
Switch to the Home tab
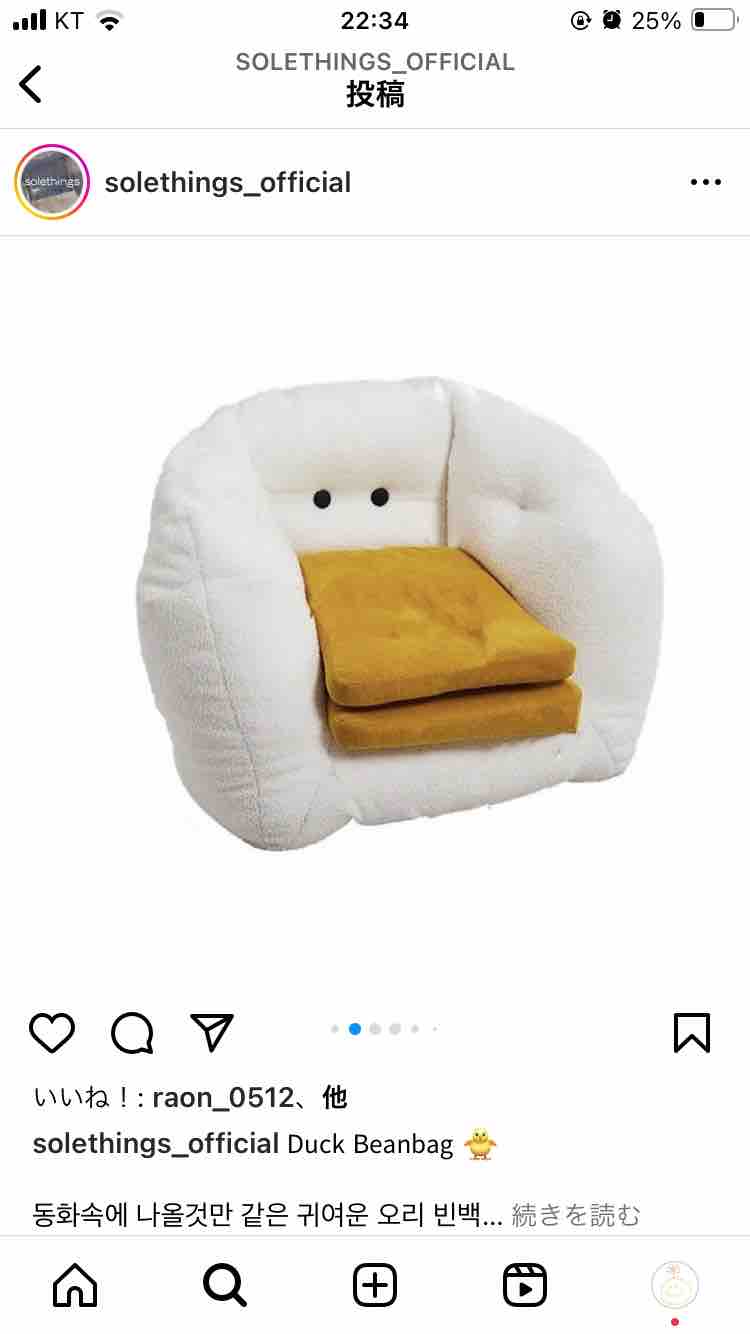pyautogui.click(x=75, y=1285)
